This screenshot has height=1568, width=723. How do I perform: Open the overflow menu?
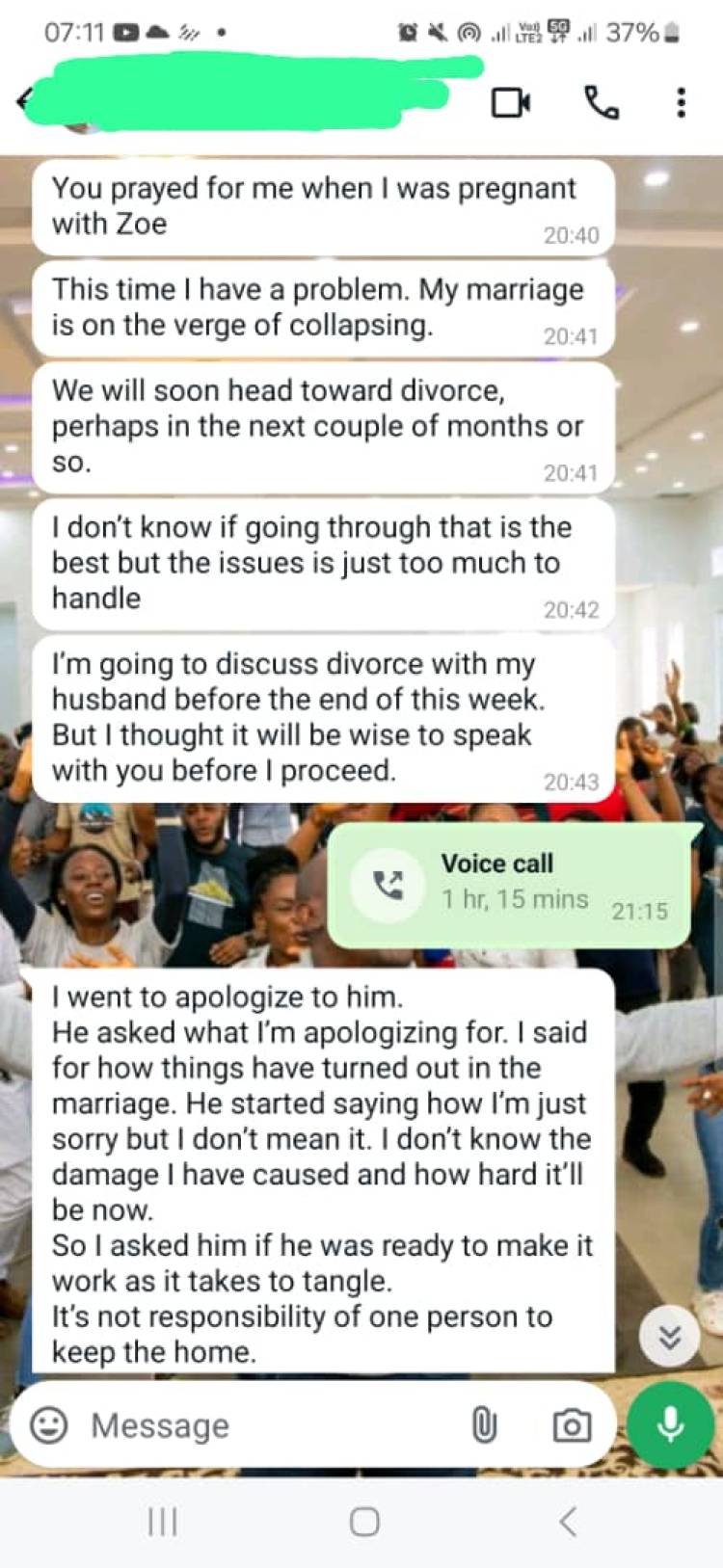[x=682, y=102]
